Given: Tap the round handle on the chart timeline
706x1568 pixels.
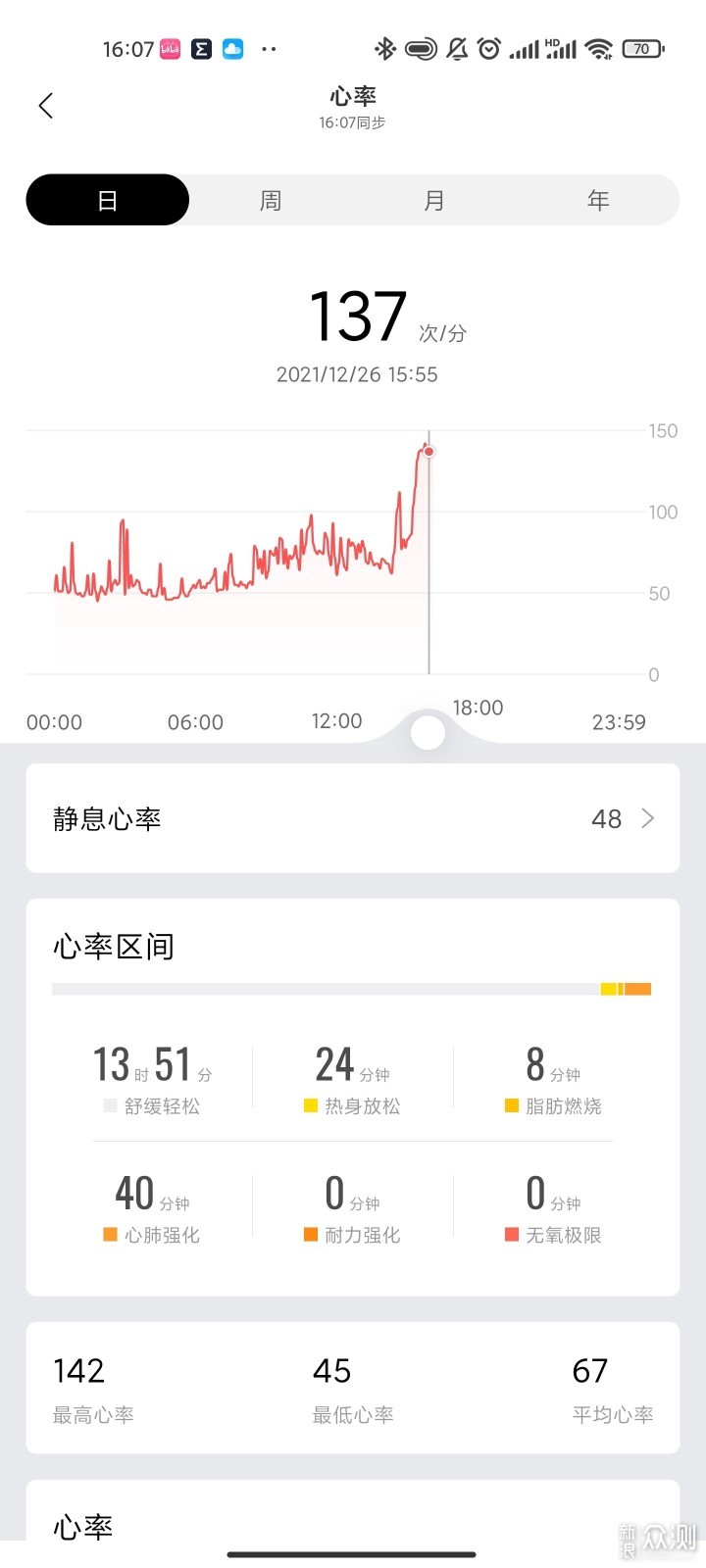Looking at the screenshot, I should tap(428, 732).
